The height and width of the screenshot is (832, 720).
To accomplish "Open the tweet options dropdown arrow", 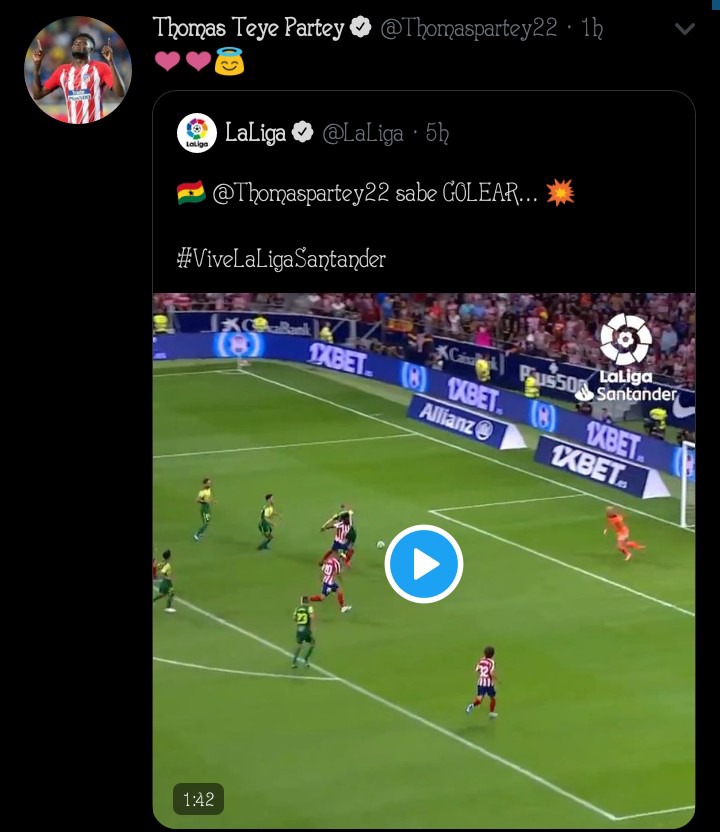I will coord(684,29).
